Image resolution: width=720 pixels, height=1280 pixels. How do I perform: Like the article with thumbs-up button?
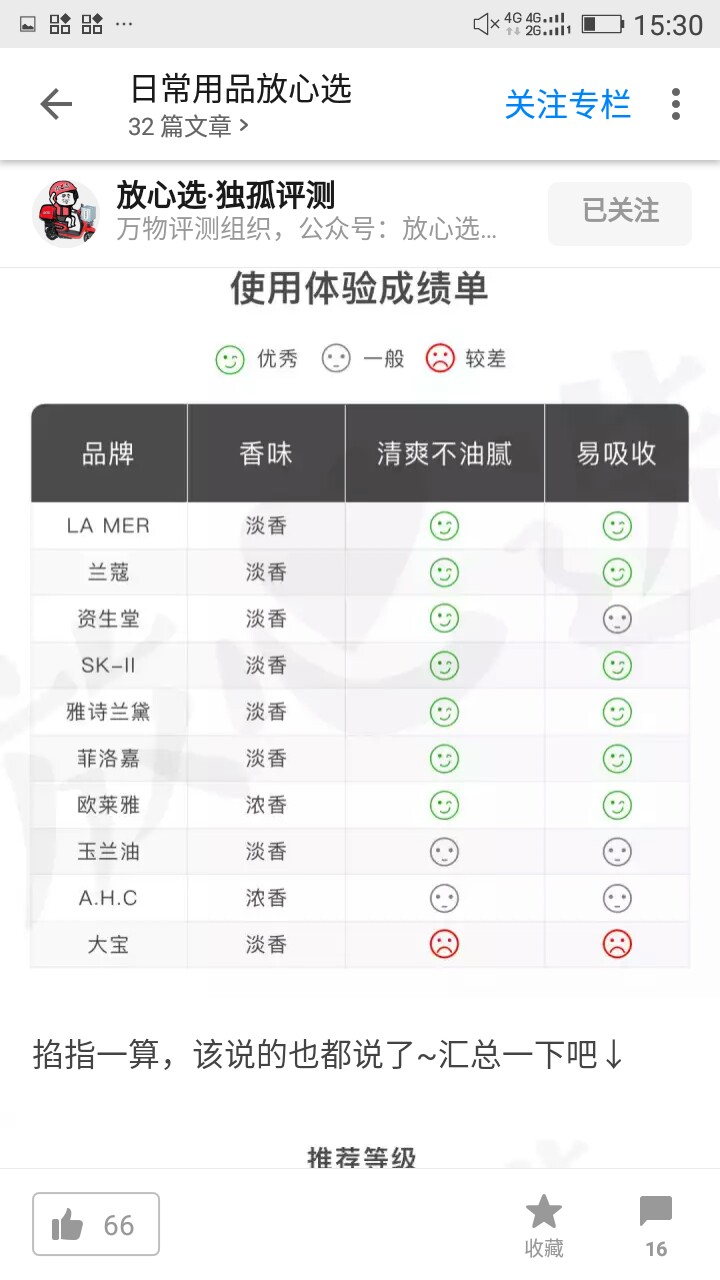tap(96, 1224)
